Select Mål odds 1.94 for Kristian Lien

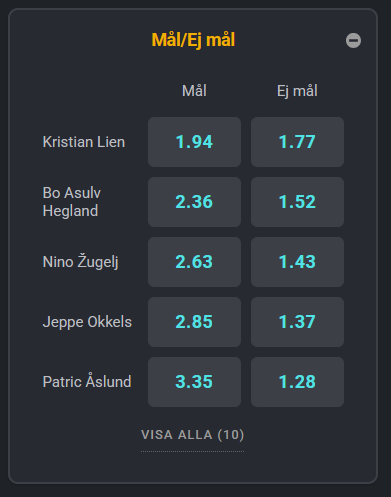194,142
